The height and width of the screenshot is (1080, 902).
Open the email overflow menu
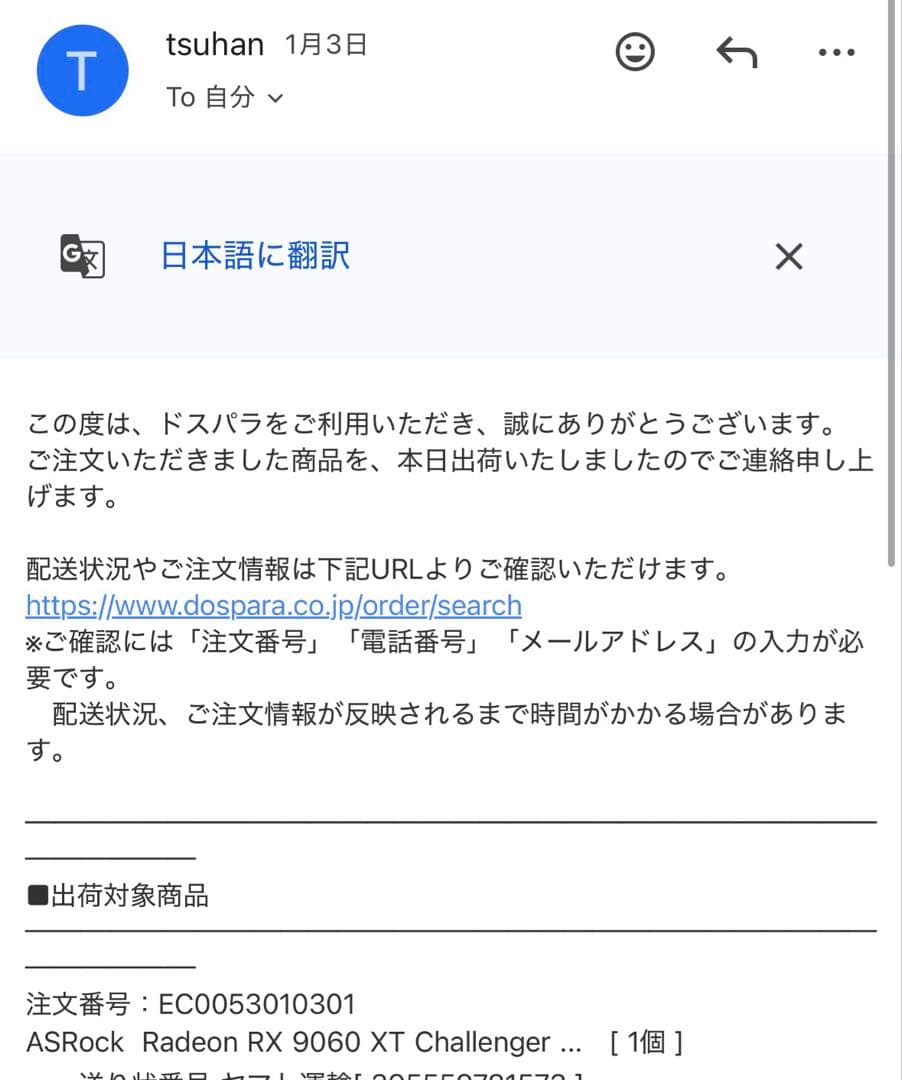tap(836, 52)
